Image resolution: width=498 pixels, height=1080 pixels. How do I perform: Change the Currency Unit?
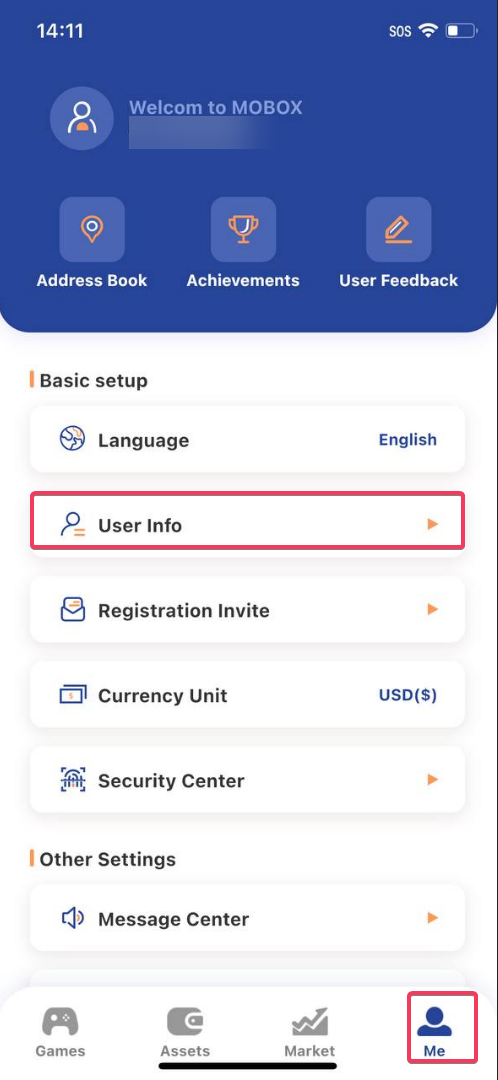pos(247,695)
